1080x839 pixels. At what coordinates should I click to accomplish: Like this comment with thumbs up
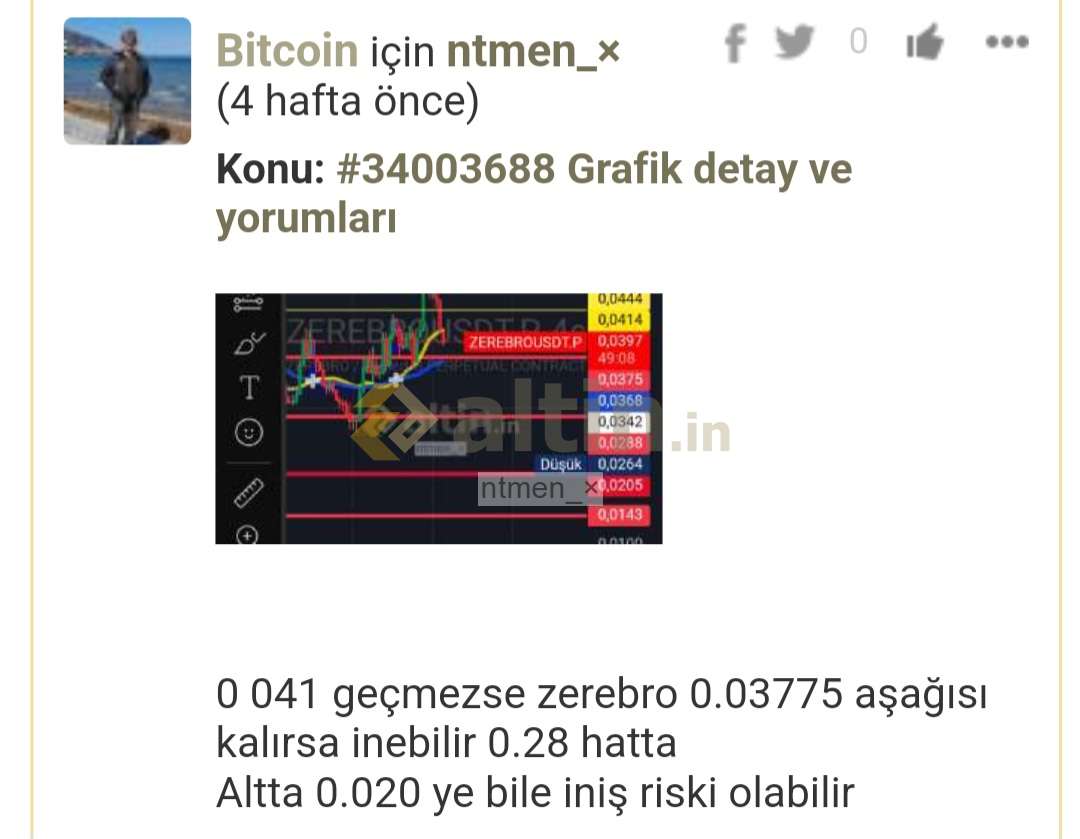click(x=924, y=43)
